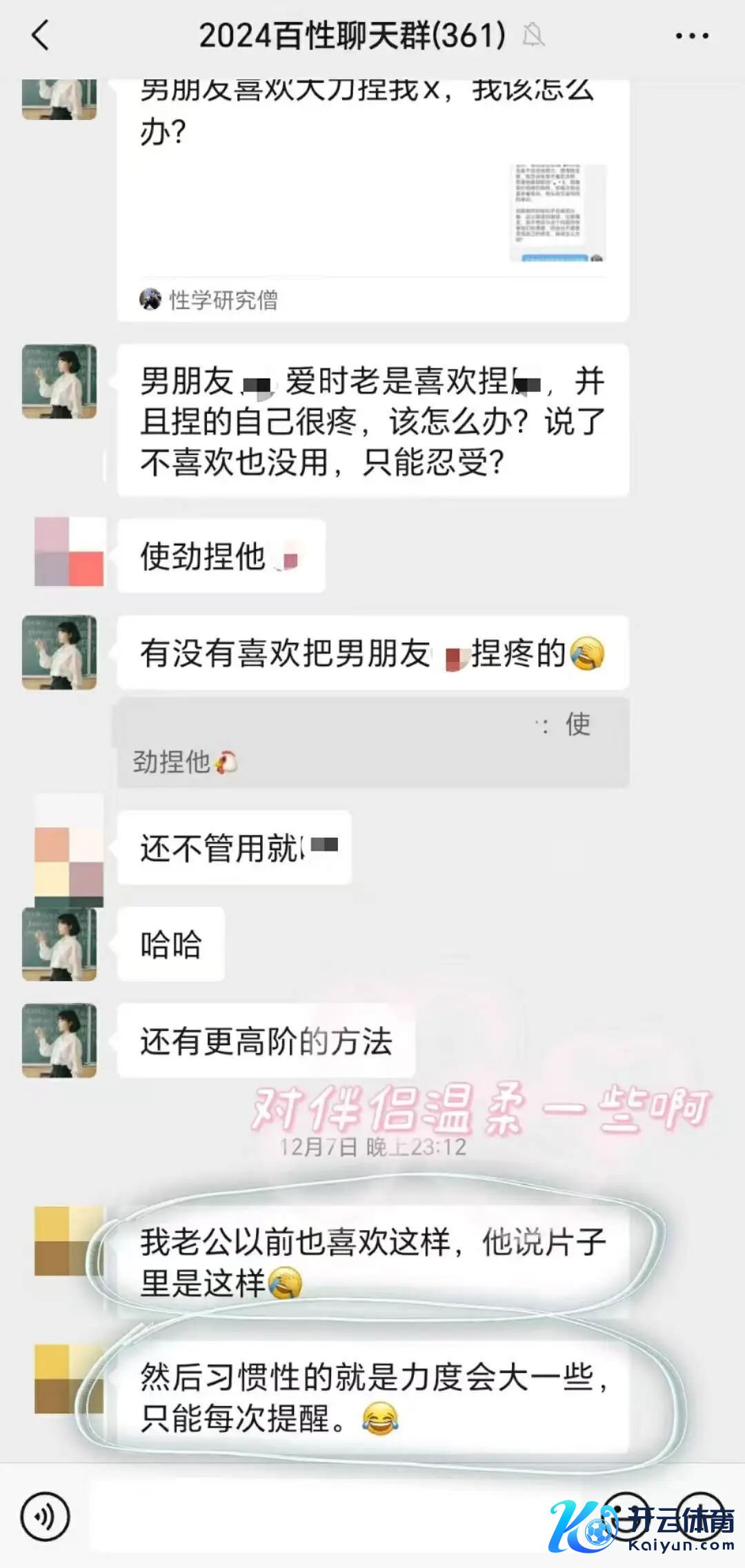View profile of the 我老公以前也喜欢这样 sender
This screenshot has height=1568, width=745.
tap(69, 1241)
